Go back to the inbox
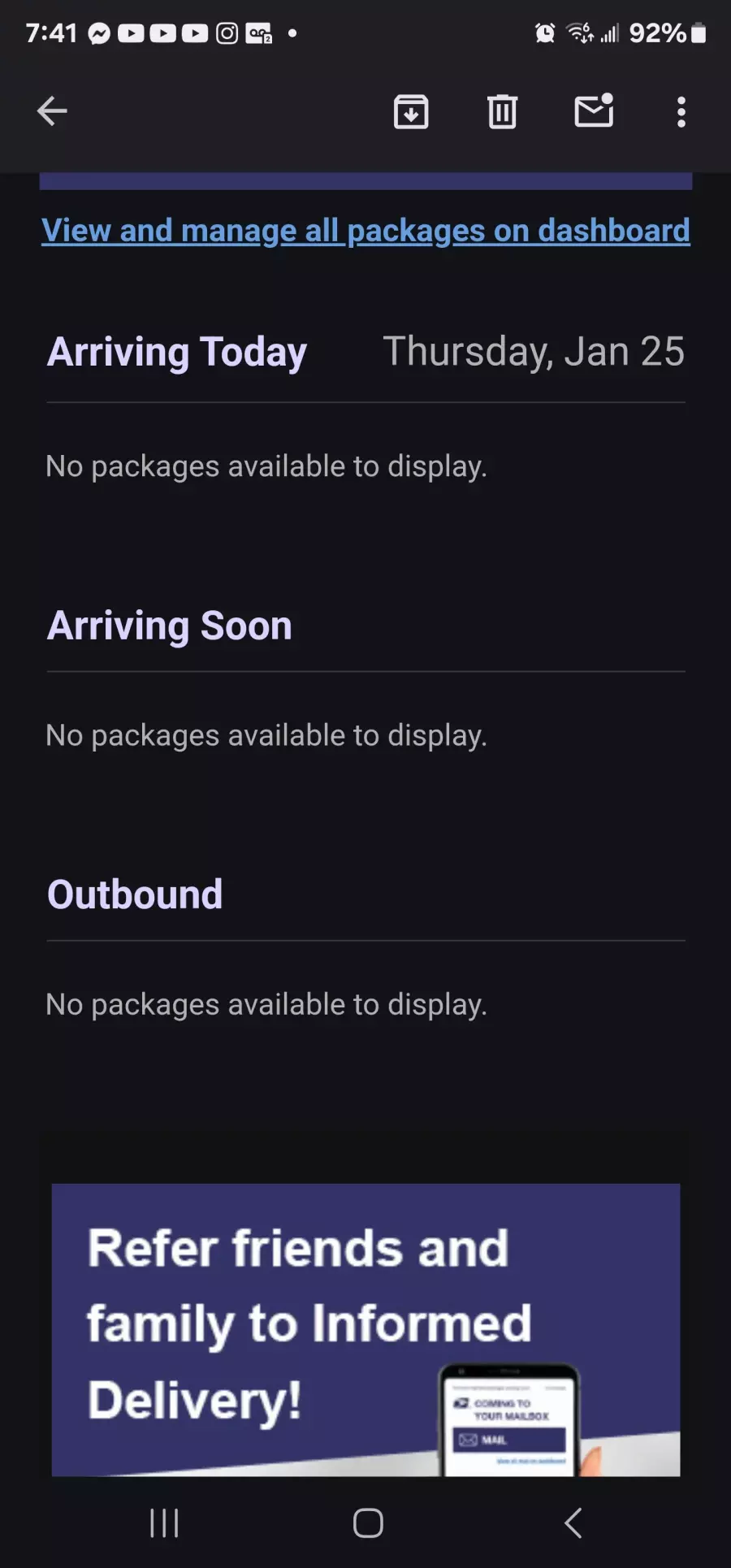Image resolution: width=731 pixels, height=1568 pixels. [52, 111]
